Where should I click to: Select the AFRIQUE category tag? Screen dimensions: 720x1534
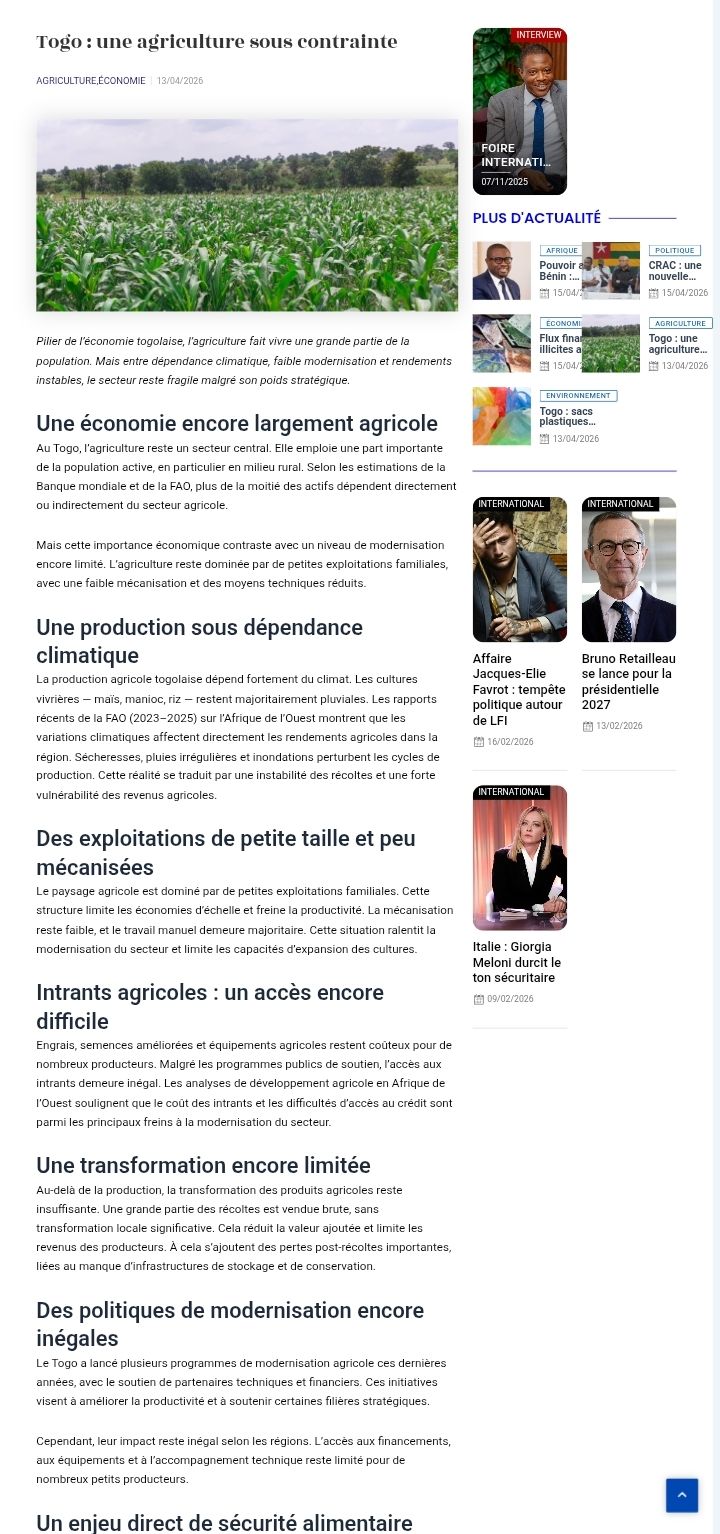tap(561, 251)
